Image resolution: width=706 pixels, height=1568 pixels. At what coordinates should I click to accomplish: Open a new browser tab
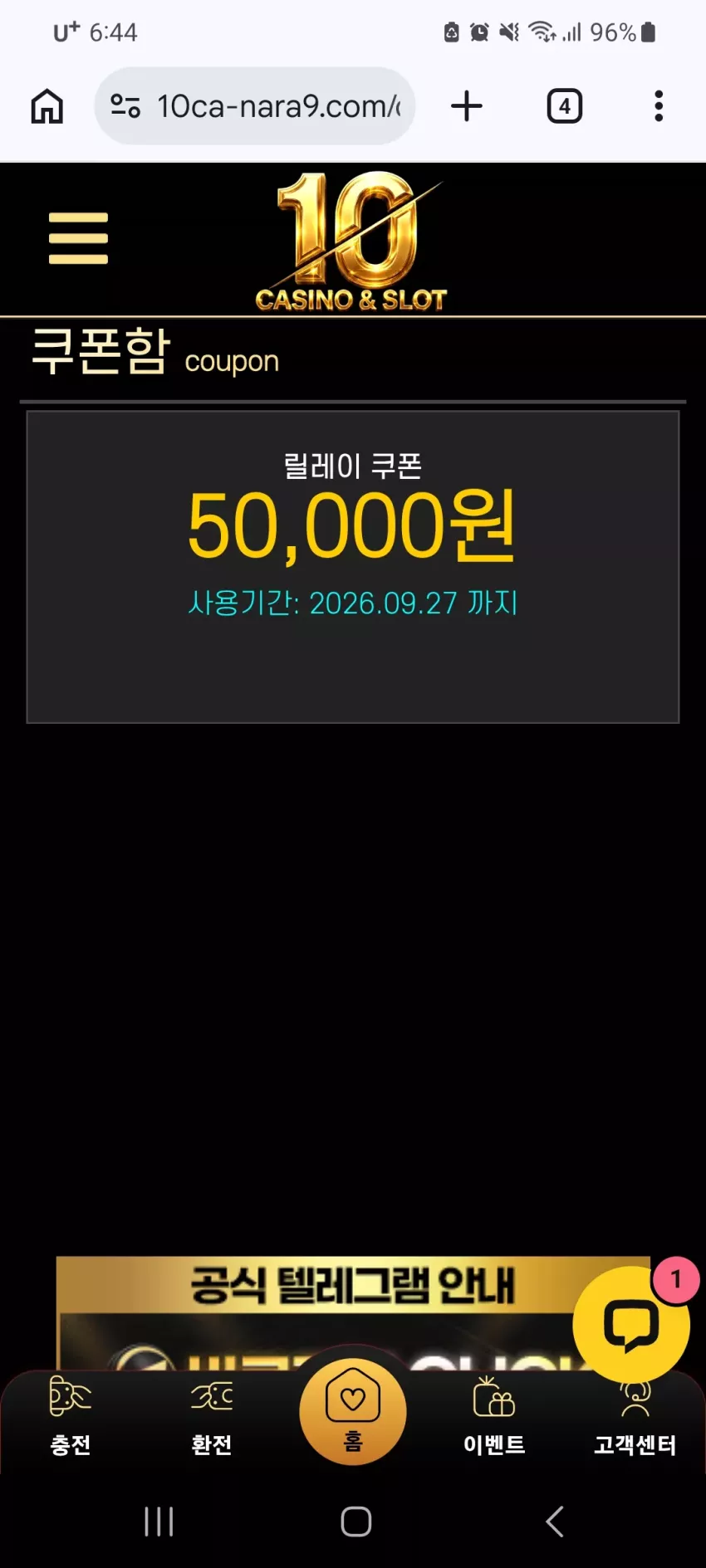coord(467,106)
